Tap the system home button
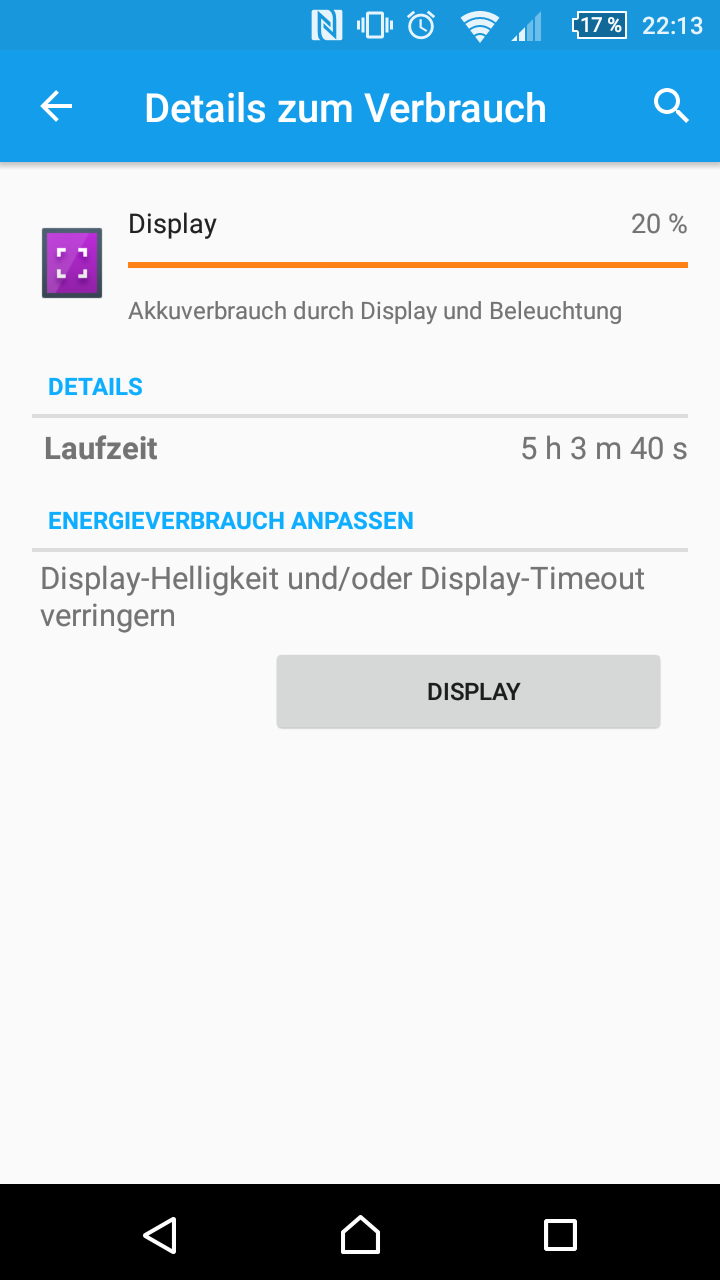Image resolution: width=720 pixels, height=1280 pixels. pyautogui.click(x=360, y=1235)
